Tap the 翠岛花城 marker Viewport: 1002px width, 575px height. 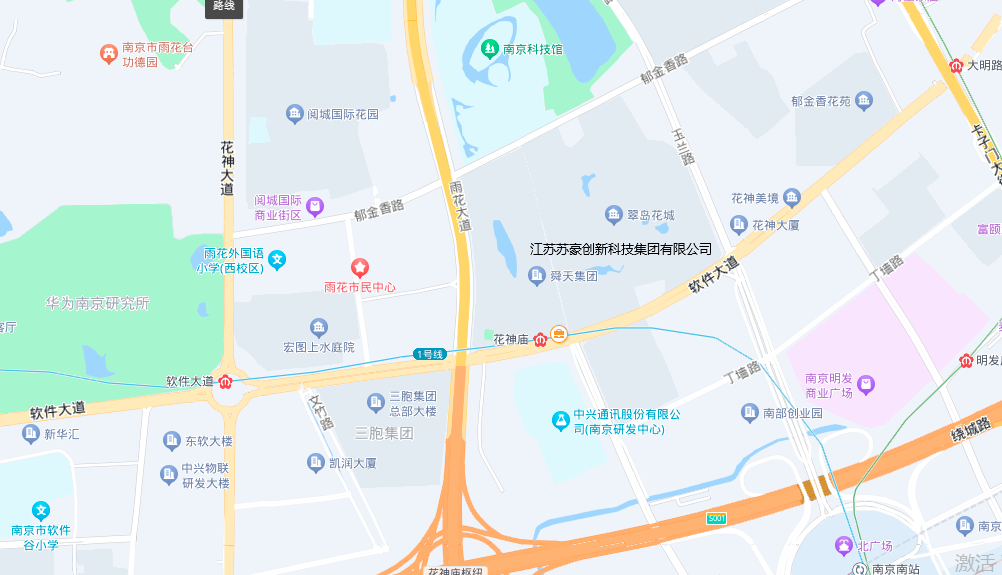pyautogui.click(x=614, y=214)
